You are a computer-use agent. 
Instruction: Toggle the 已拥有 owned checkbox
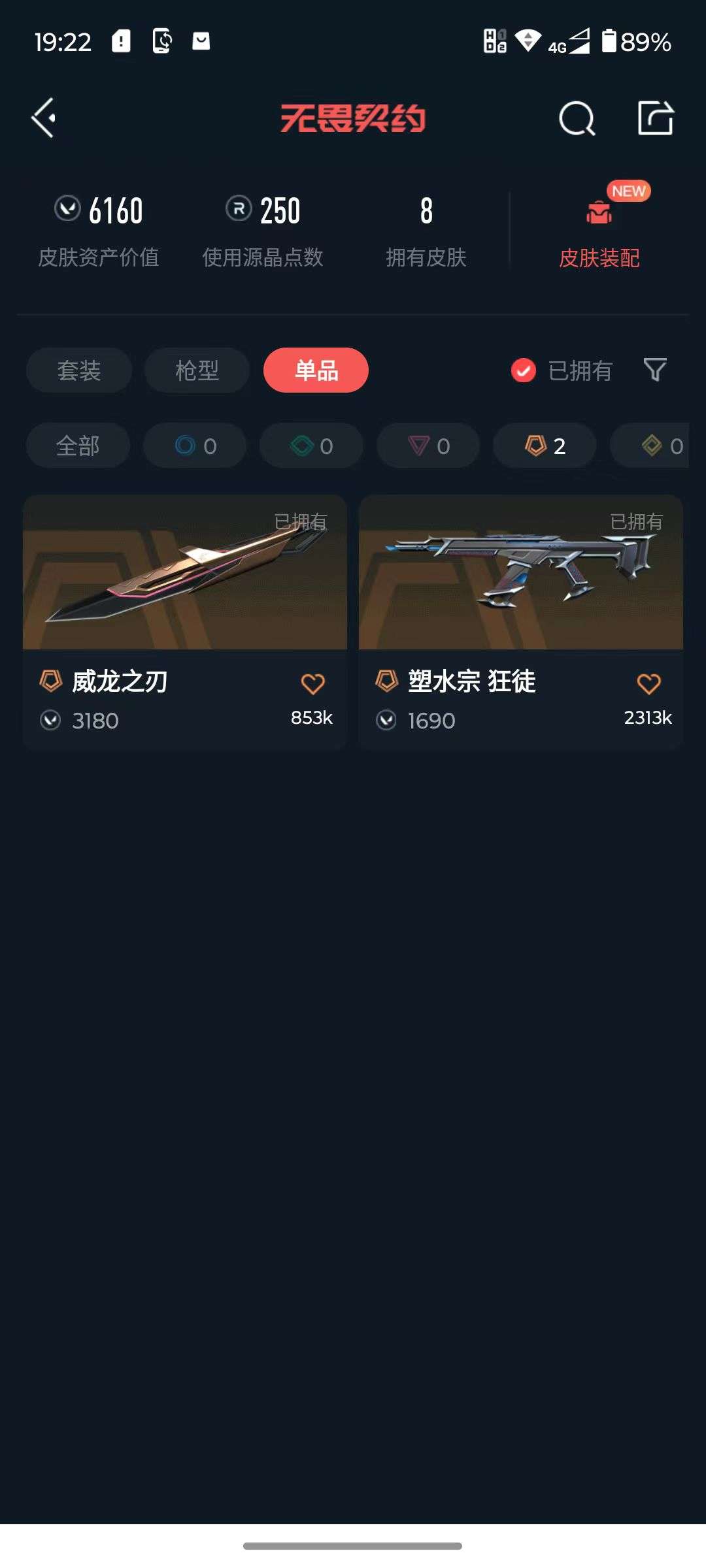click(x=522, y=370)
